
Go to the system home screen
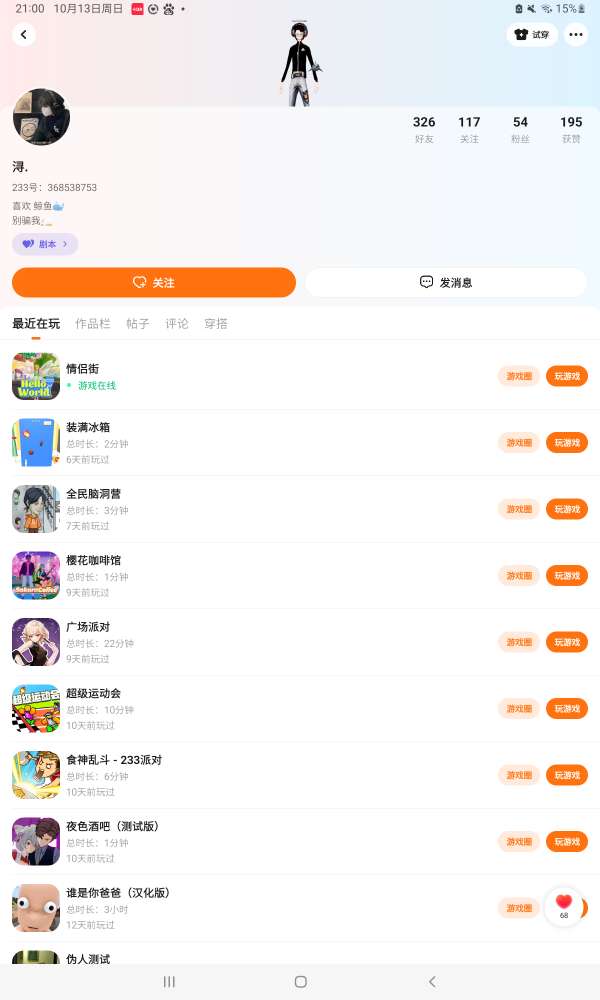coord(300,982)
